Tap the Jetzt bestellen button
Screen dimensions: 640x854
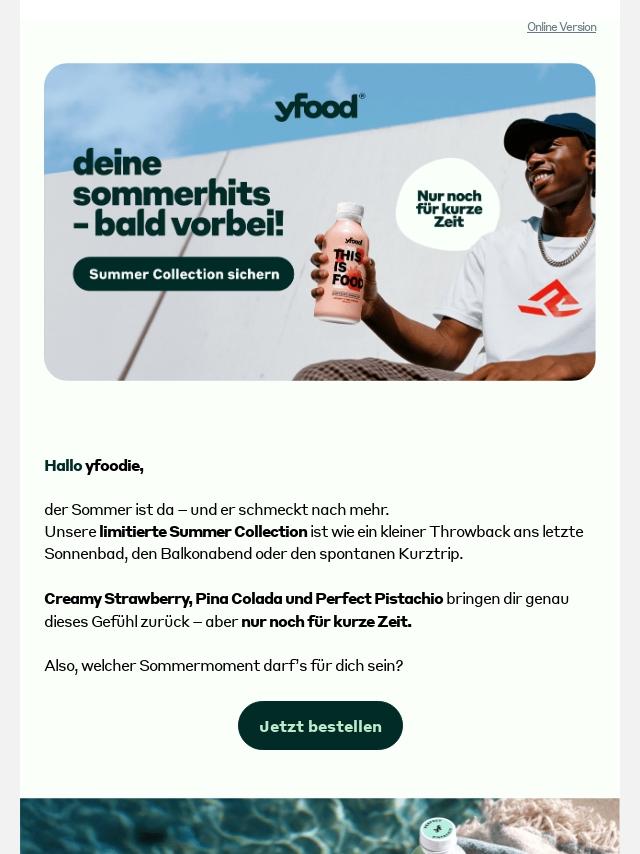(x=320, y=726)
